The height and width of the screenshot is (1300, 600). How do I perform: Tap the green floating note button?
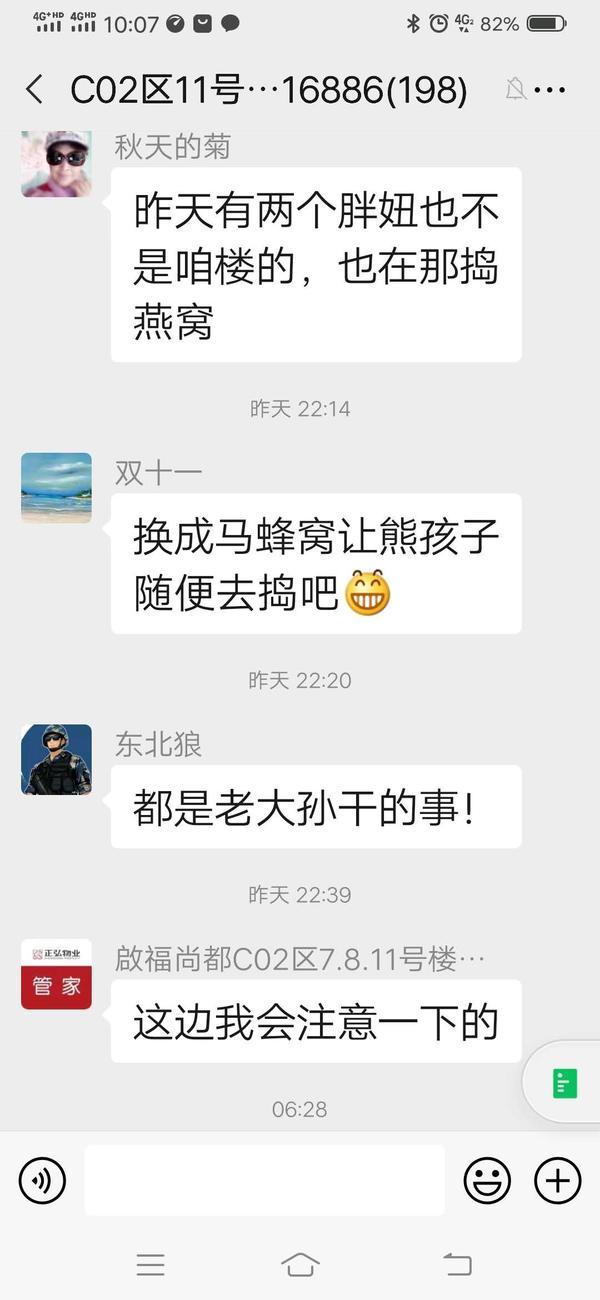[x=565, y=1083]
